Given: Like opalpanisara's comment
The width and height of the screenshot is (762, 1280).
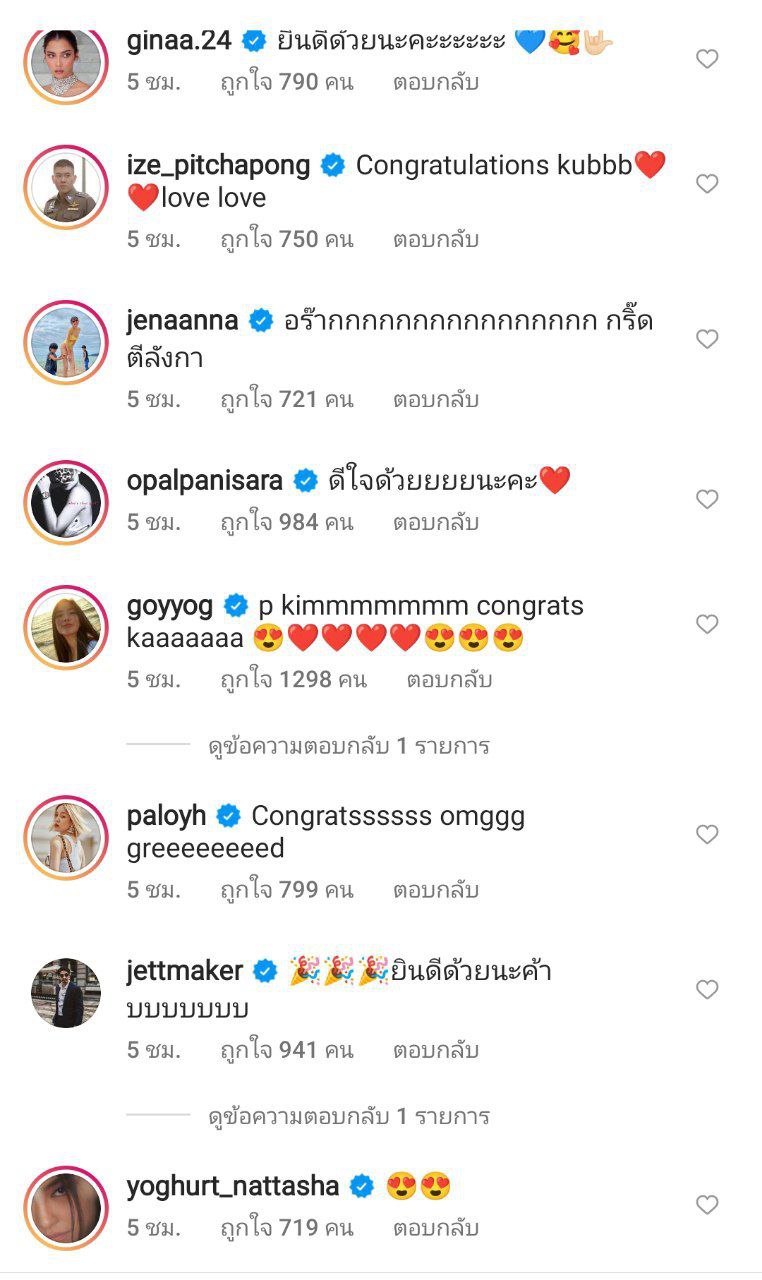Looking at the screenshot, I should click(x=707, y=499).
